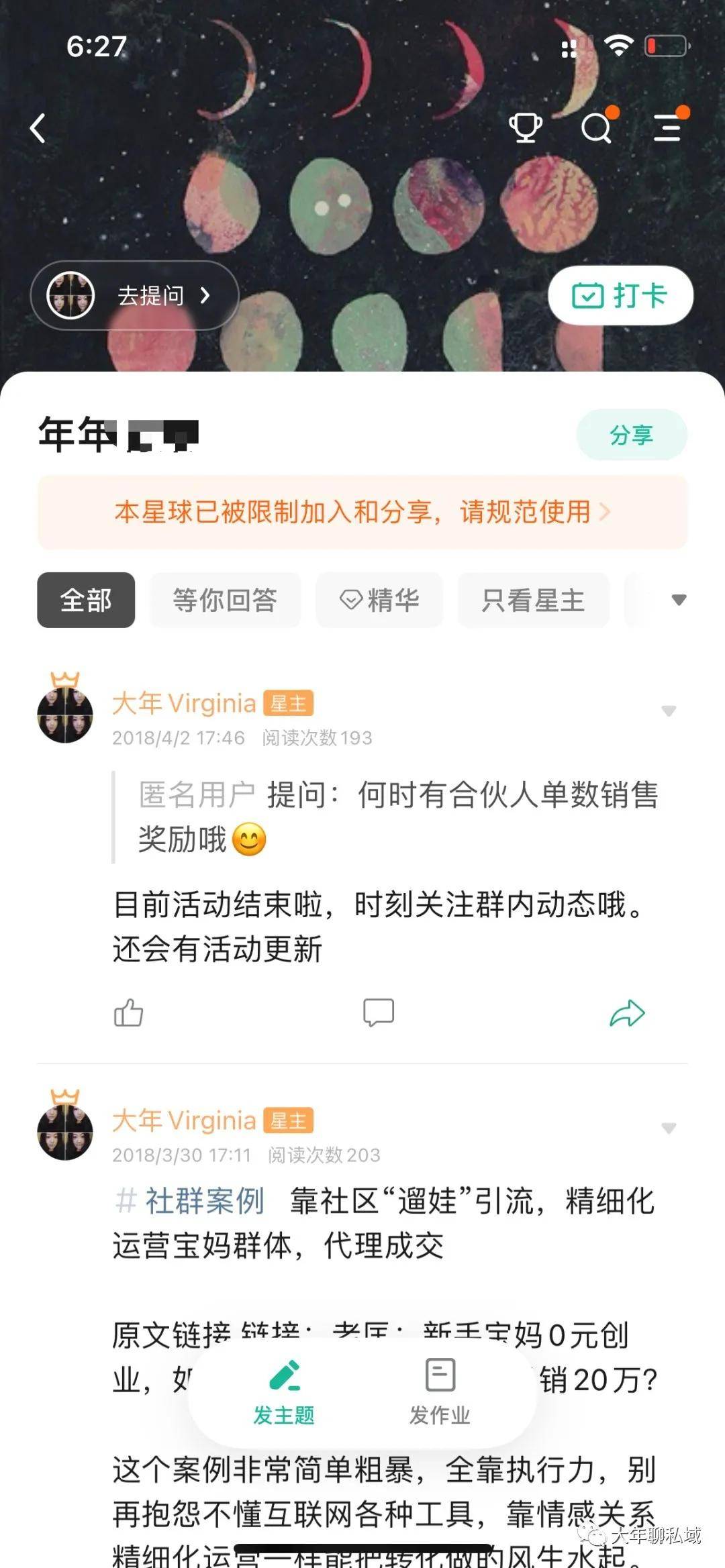This screenshot has height=1568, width=725.
Task: Switch to the 等你回答 filter
Action: [x=225, y=600]
